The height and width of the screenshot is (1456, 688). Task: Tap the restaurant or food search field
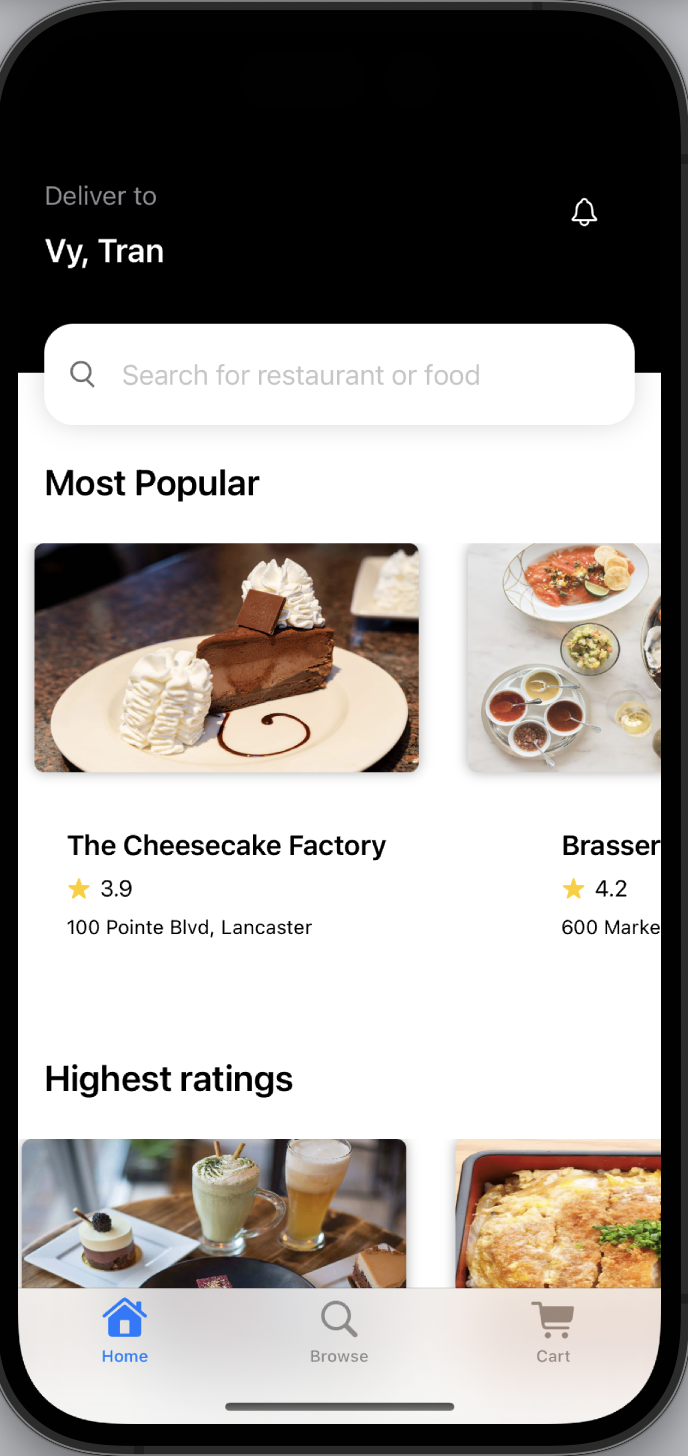(x=339, y=375)
